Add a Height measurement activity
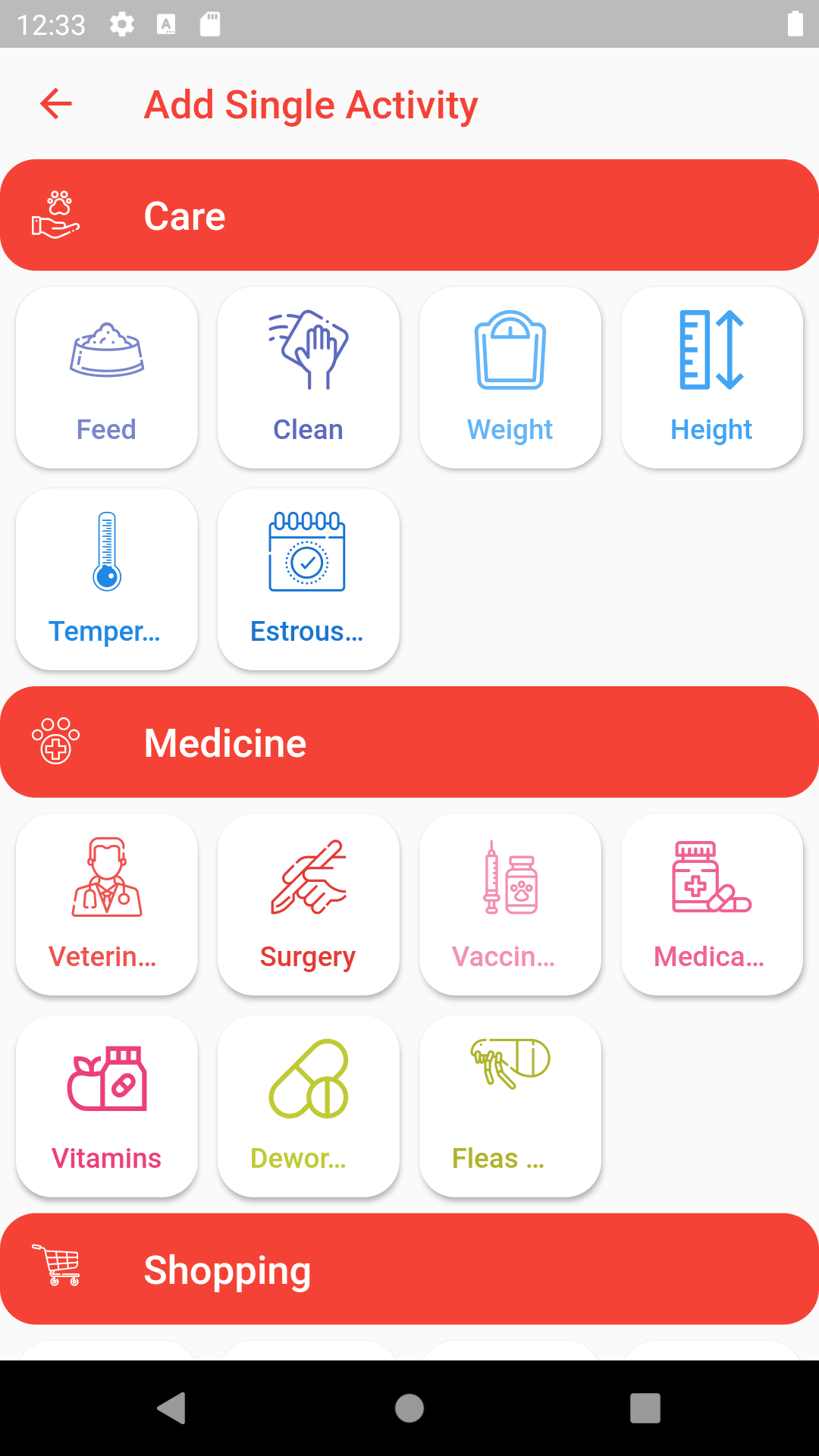The width and height of the screenshot is (819, 1456). pos(712,378)
